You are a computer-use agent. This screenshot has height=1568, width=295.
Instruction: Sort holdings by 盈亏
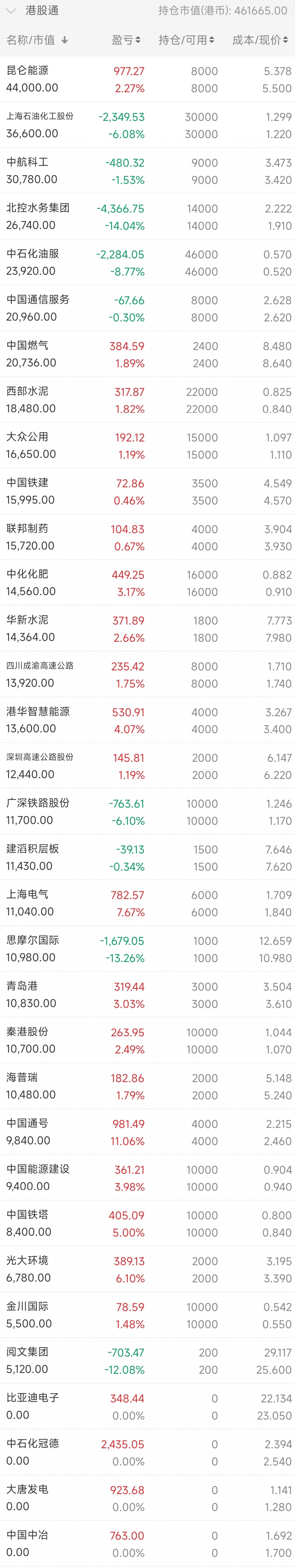tap(126, 40)
